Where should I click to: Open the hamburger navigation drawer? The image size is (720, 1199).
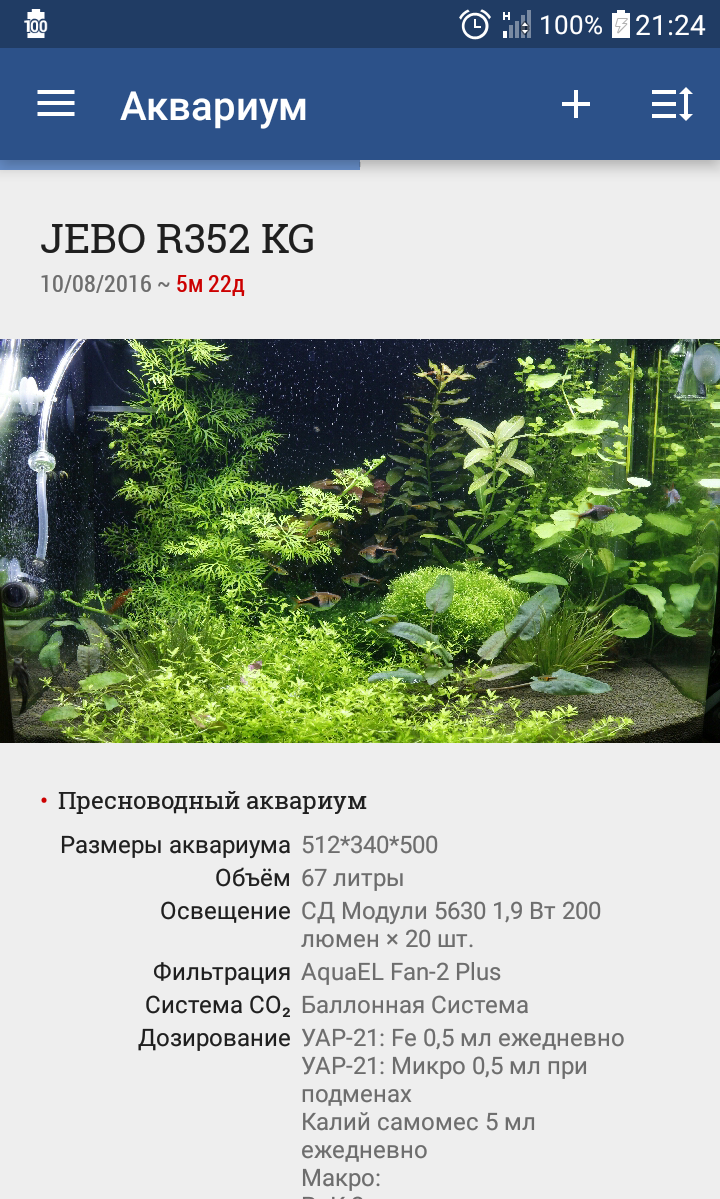point(56,104)
